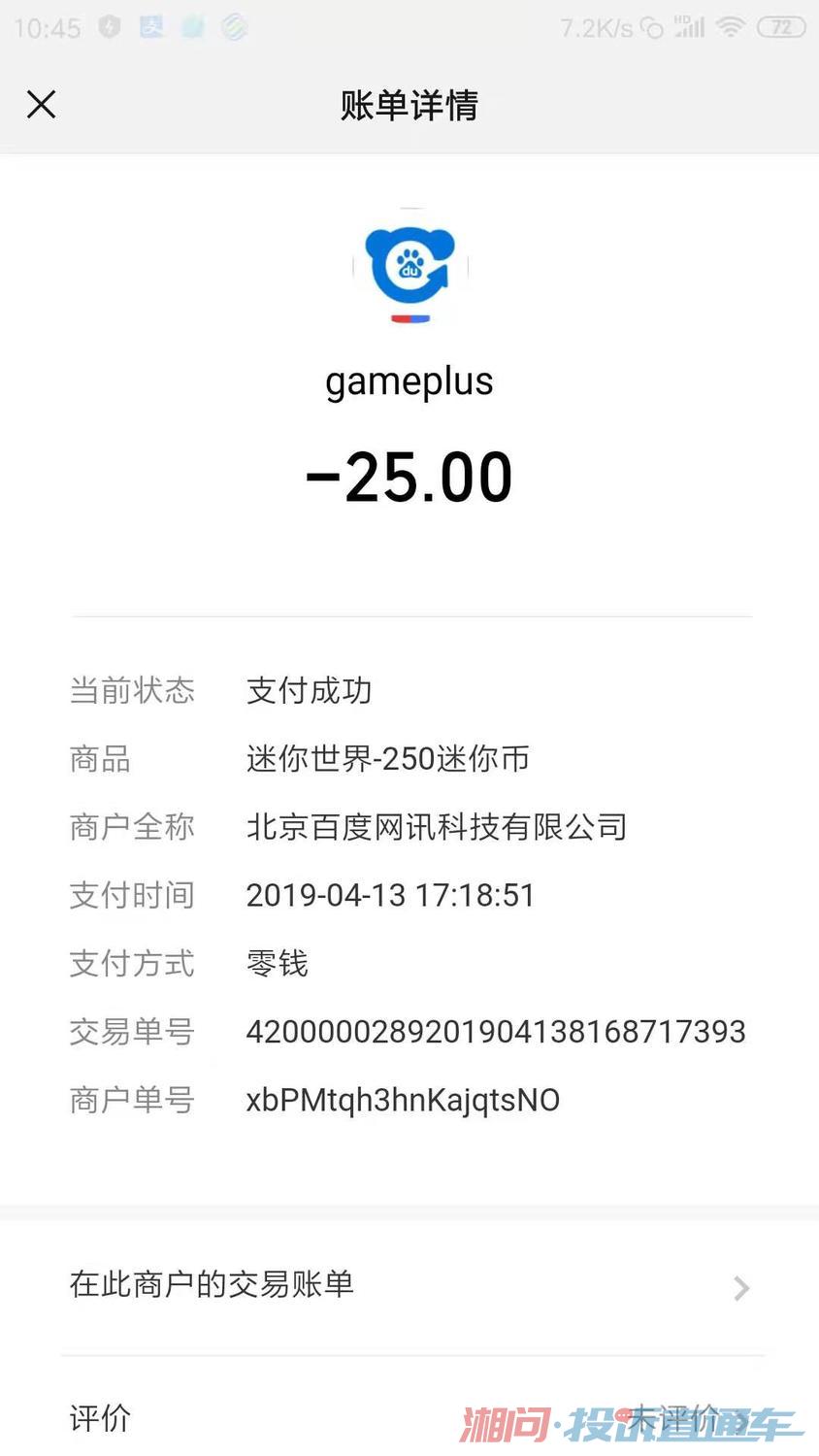Close the bill details page
Image resolution: width=819 pixels, height=1456 pixels.
coord(41,104)
